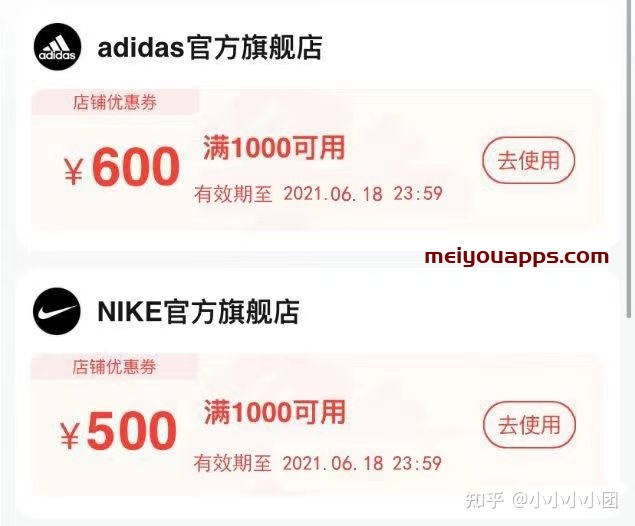Viewport: 635px width, 526px height.
Task: Open the adidas official flagship store
Action: pyautogui.click(x=209, y=47)
